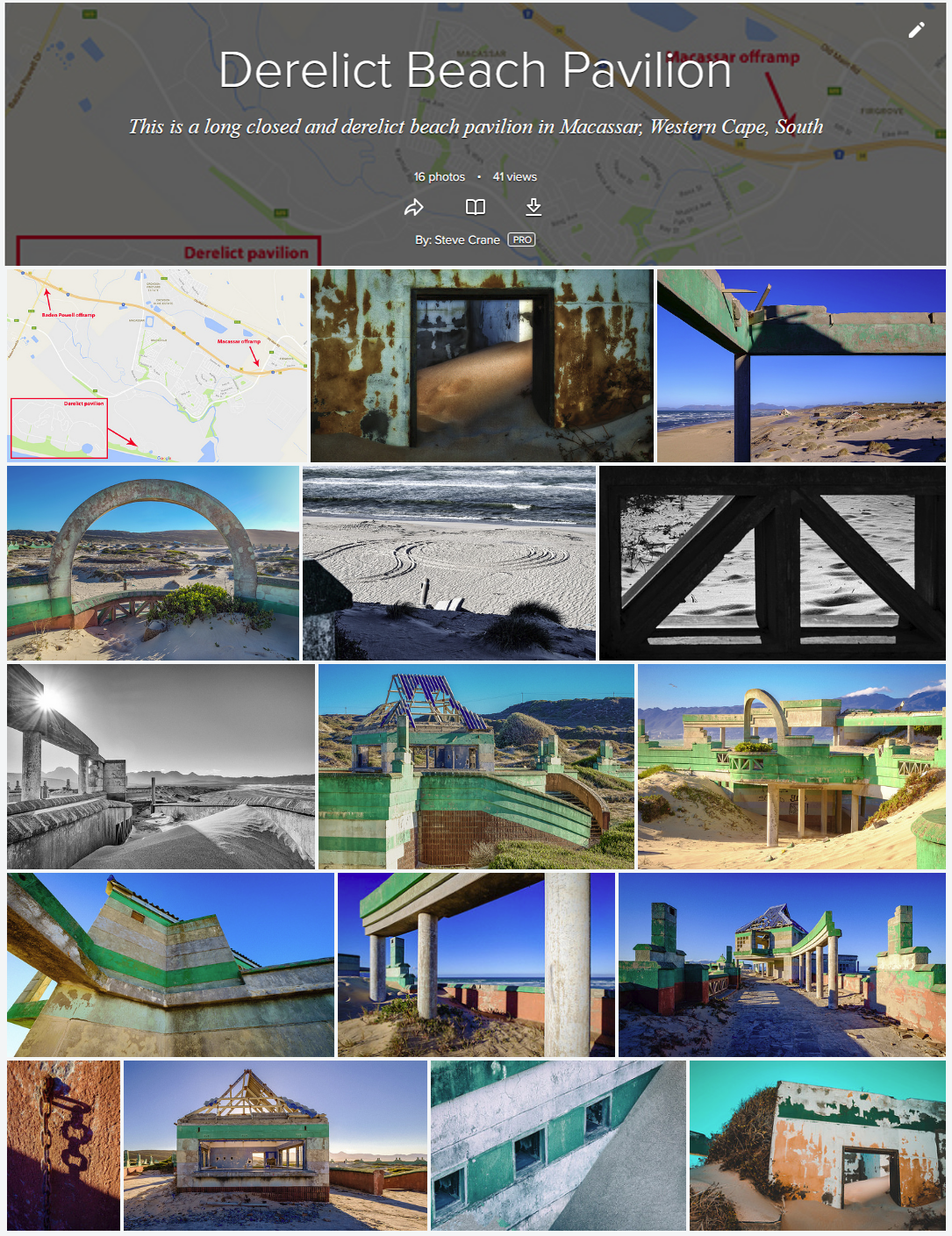Open the teal sky ruined doorway photo

pyautogui.click(x=818, y=1145)
